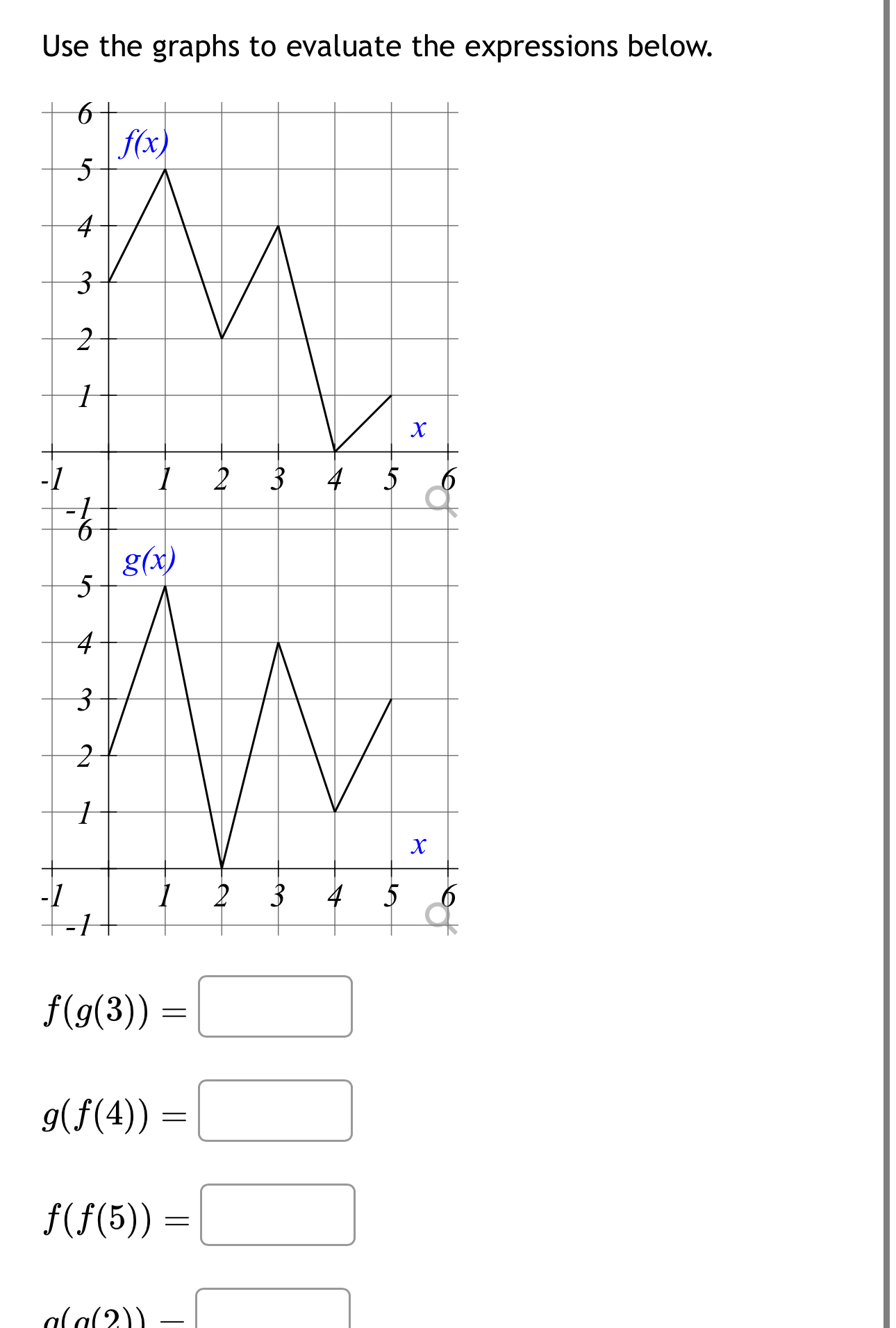Tap the f(f(5)) answer box
Viewport: 896px width, 1328px height.
coord(277,1215)
